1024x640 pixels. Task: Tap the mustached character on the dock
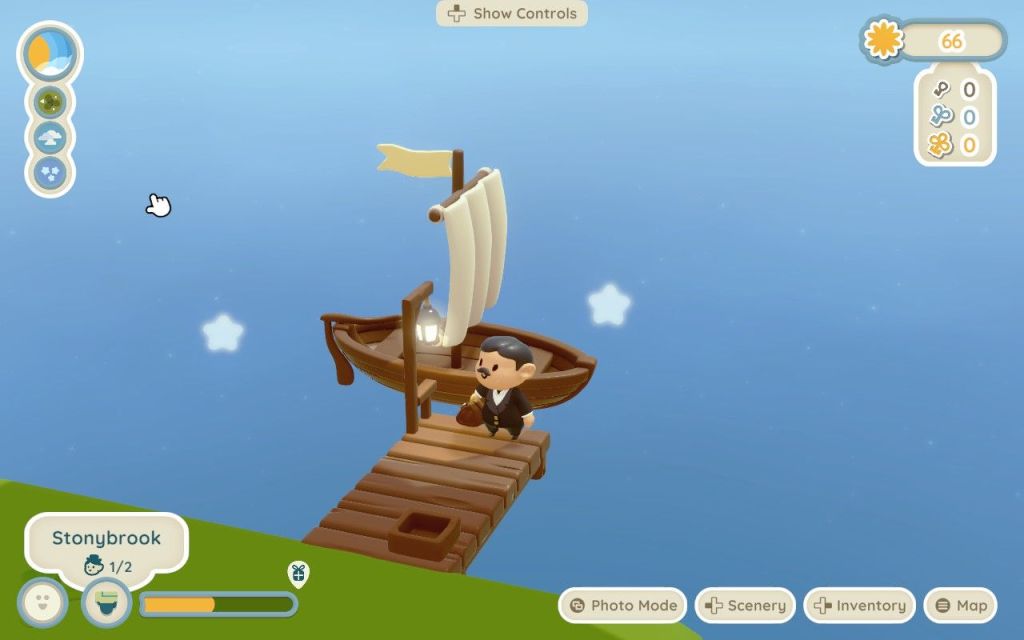(503, 386)
